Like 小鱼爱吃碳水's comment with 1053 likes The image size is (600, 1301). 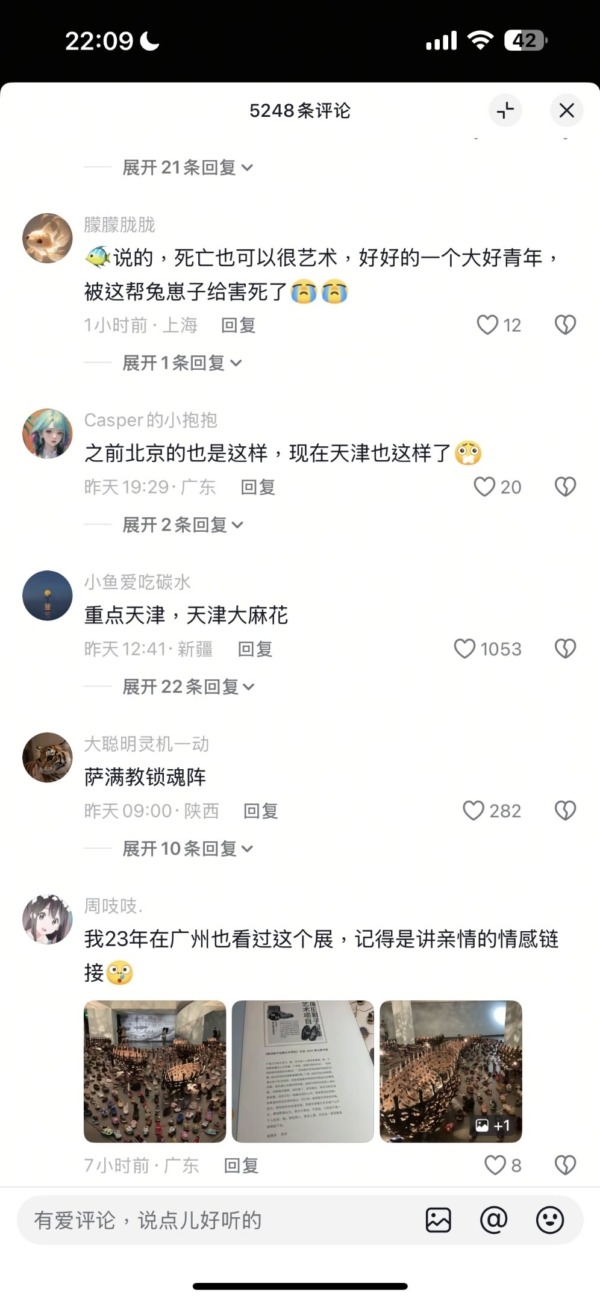465,649
